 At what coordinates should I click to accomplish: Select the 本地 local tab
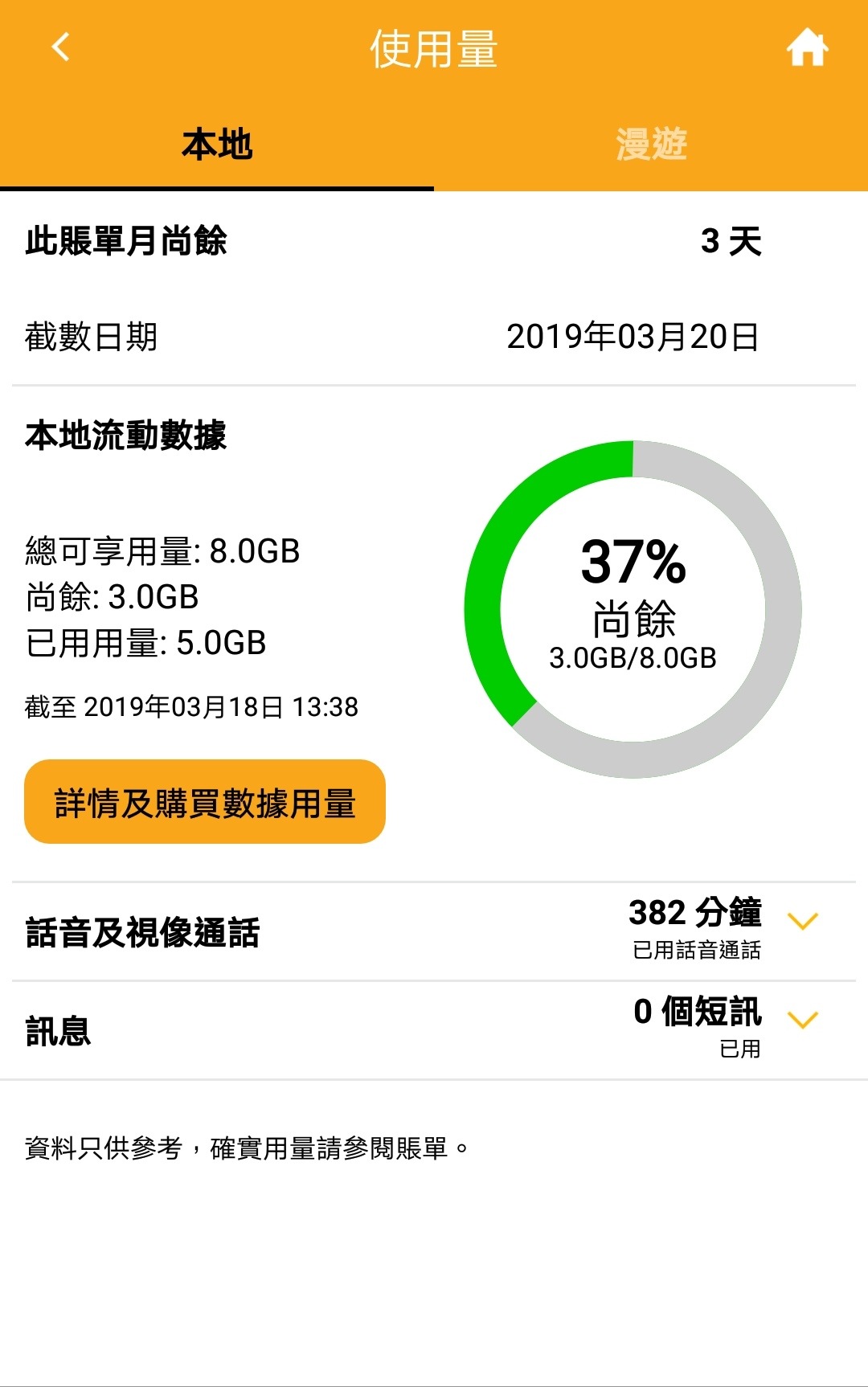[x=215, y=143]
